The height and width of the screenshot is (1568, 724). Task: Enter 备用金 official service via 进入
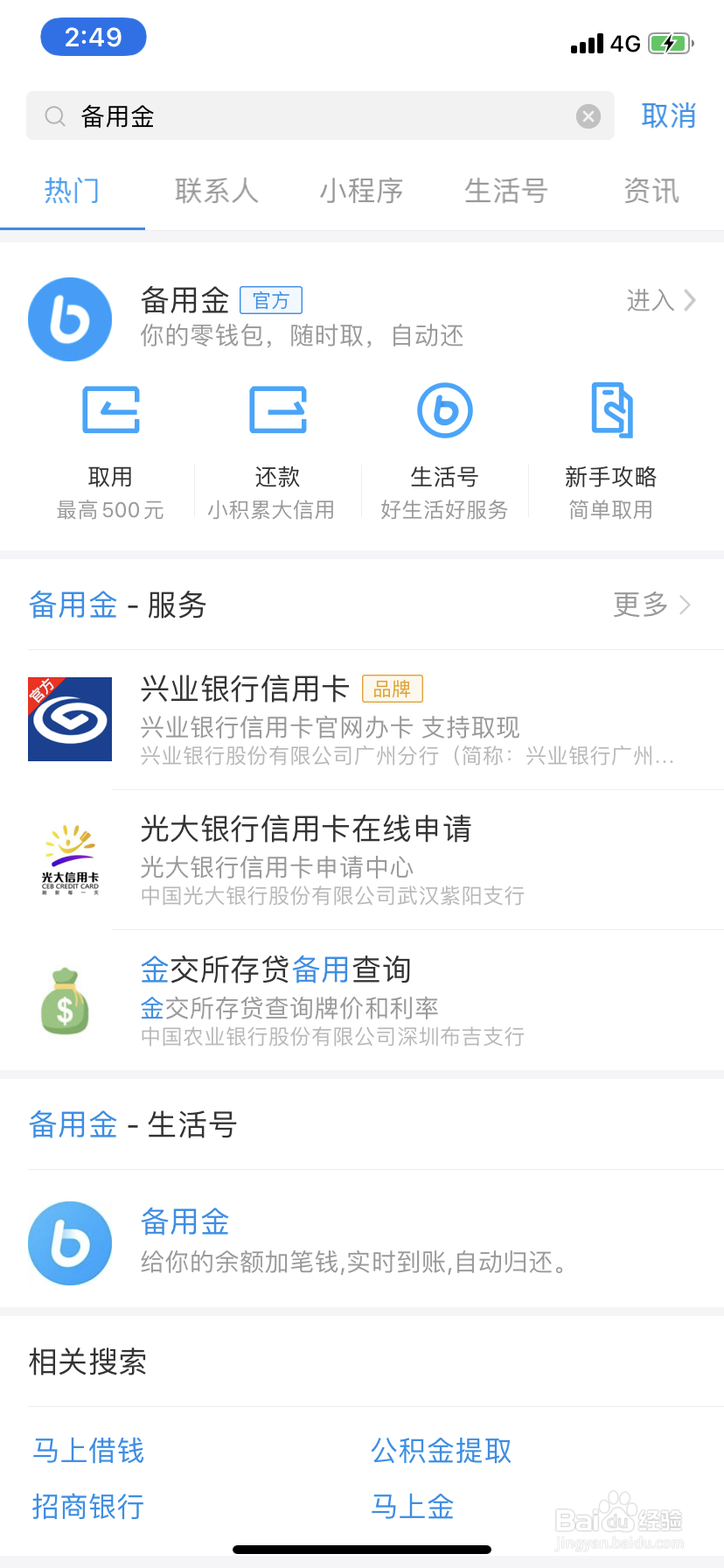pyautogui.click(x=662, y=300)
